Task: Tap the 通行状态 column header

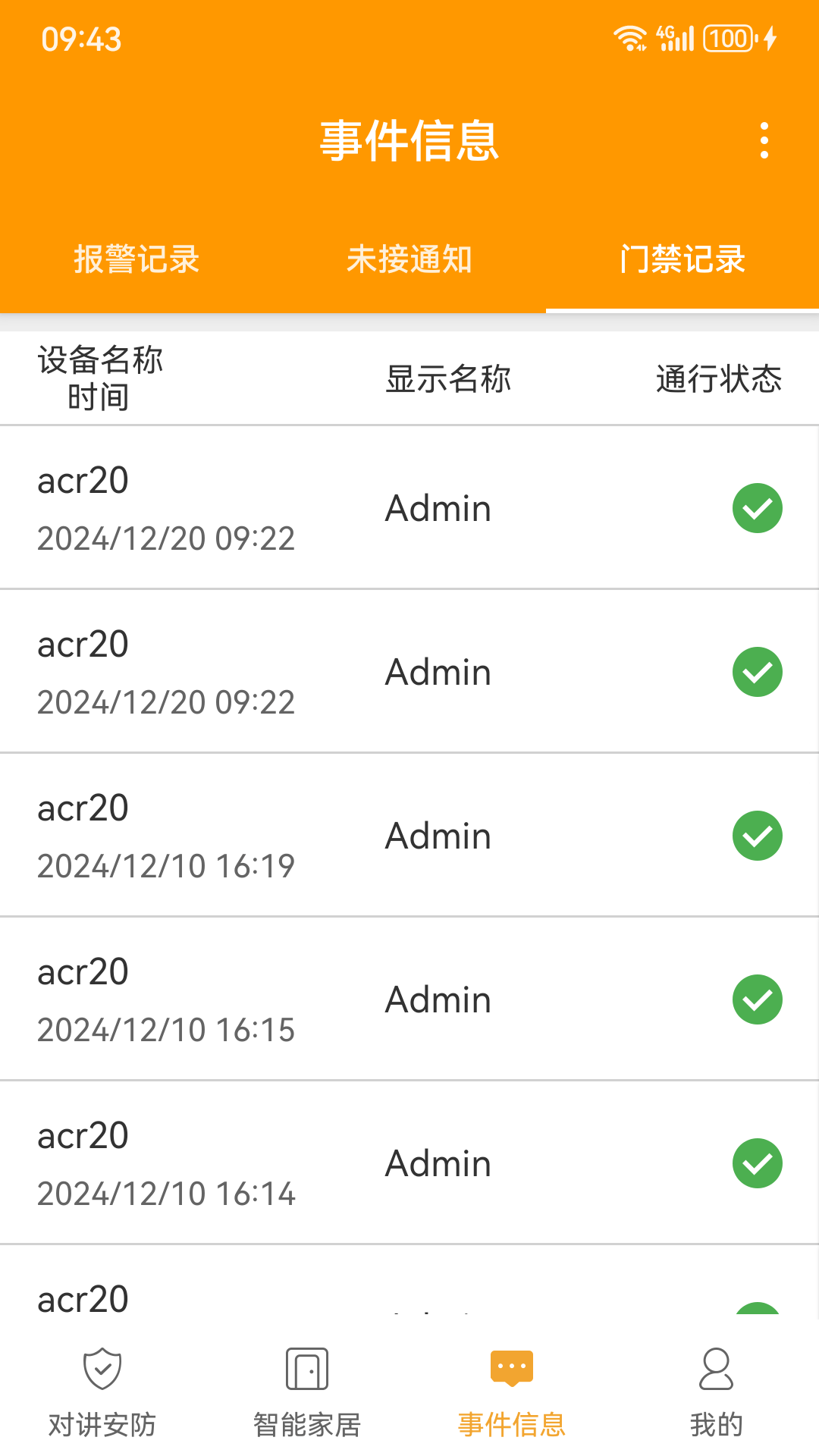Action: click(x=719, y=381)
